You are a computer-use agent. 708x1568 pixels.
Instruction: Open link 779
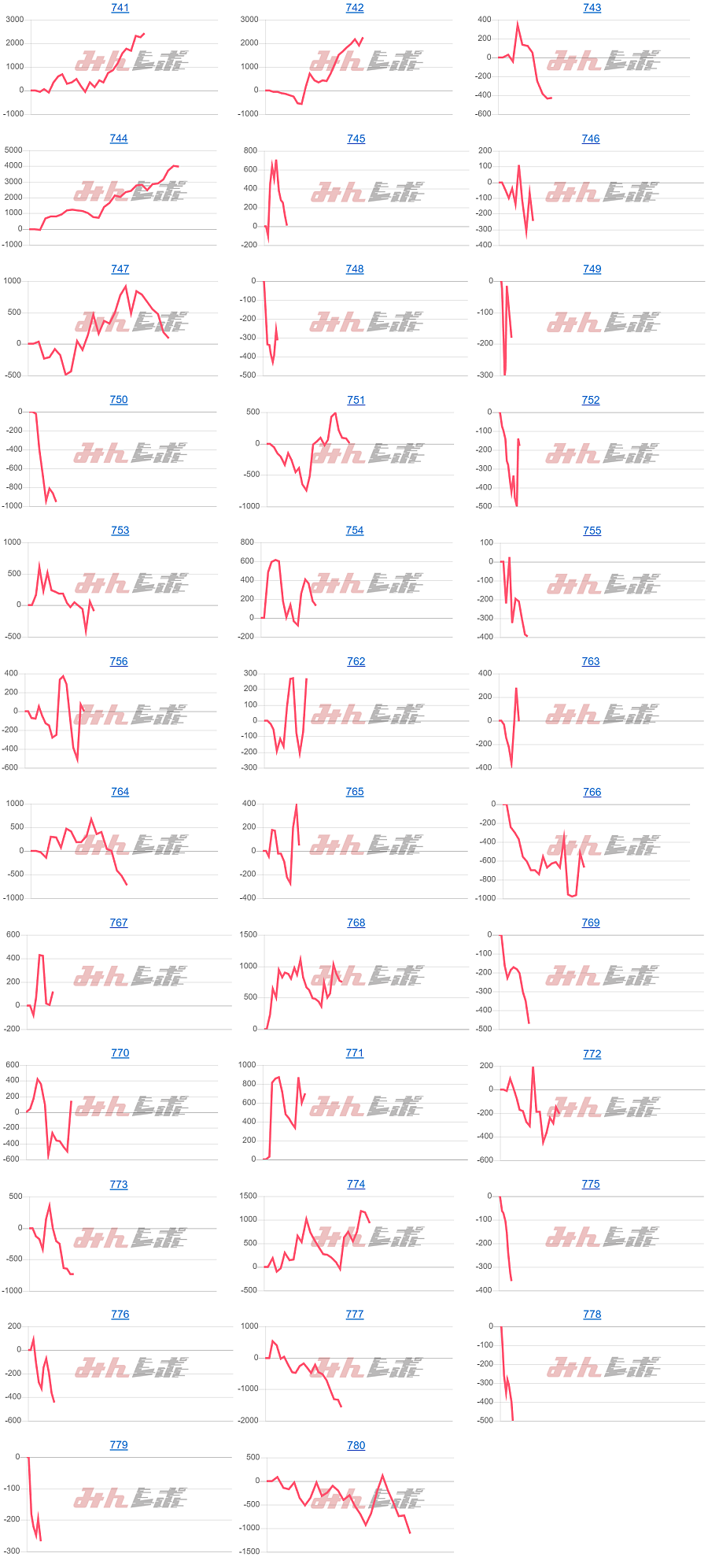[119, 1445]
